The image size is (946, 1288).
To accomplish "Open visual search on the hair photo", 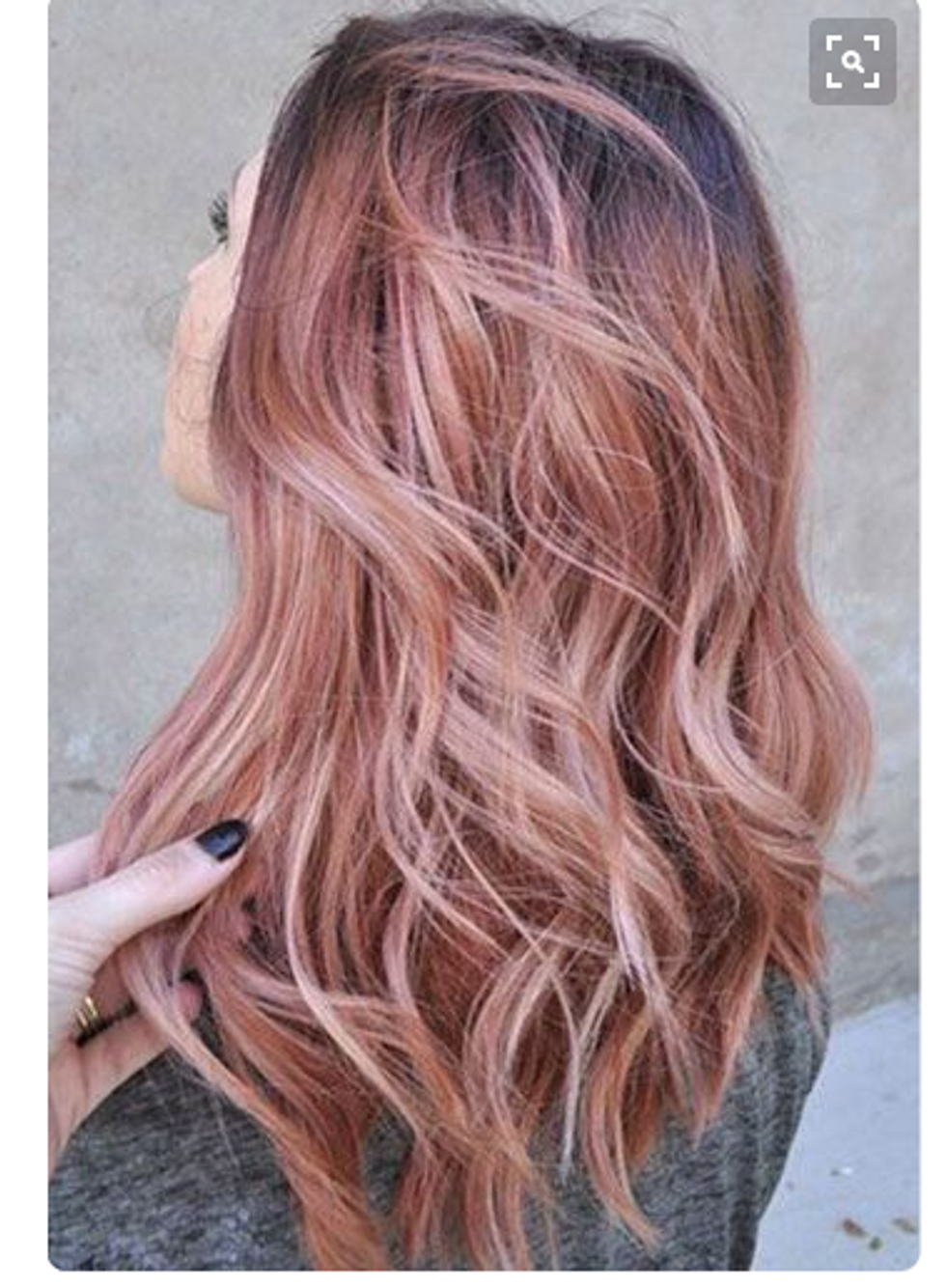I will point(852,62).
